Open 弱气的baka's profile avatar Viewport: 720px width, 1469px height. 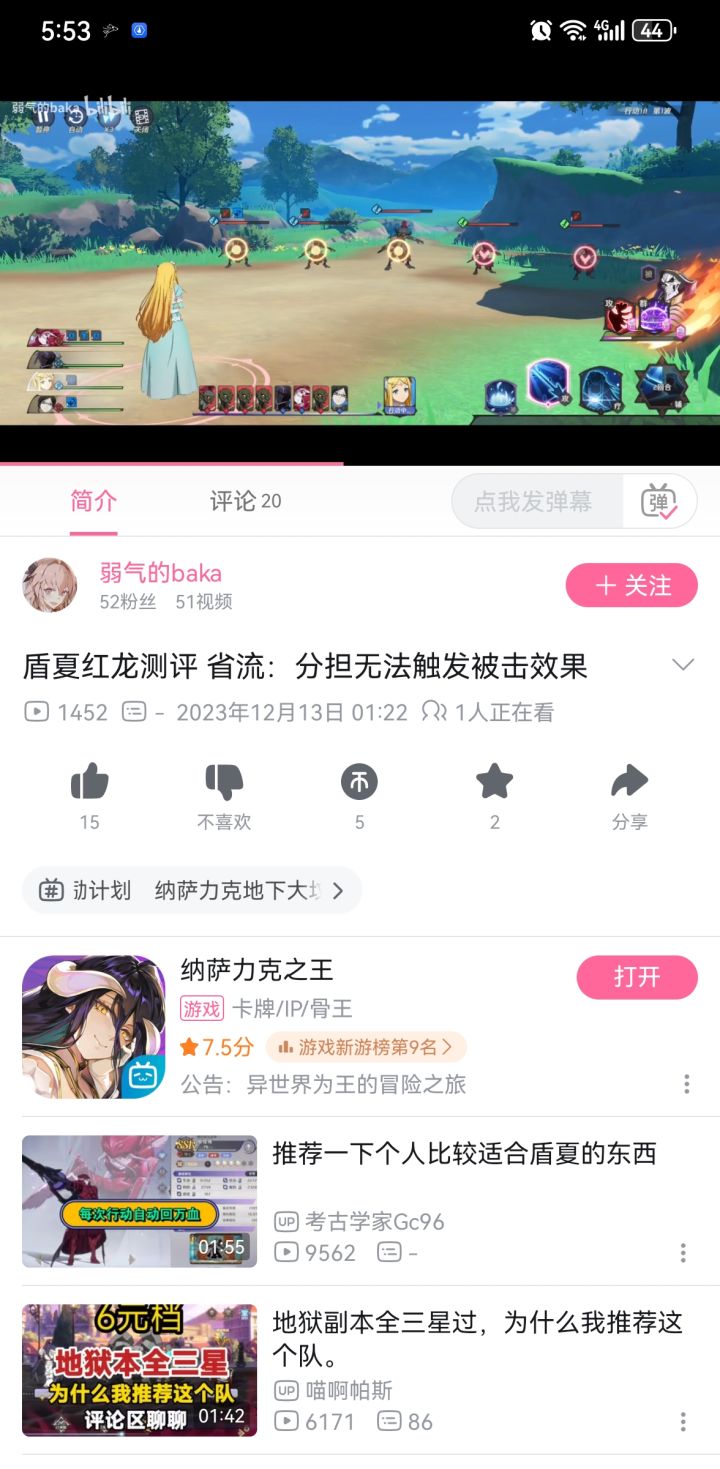tap(47, 586)
